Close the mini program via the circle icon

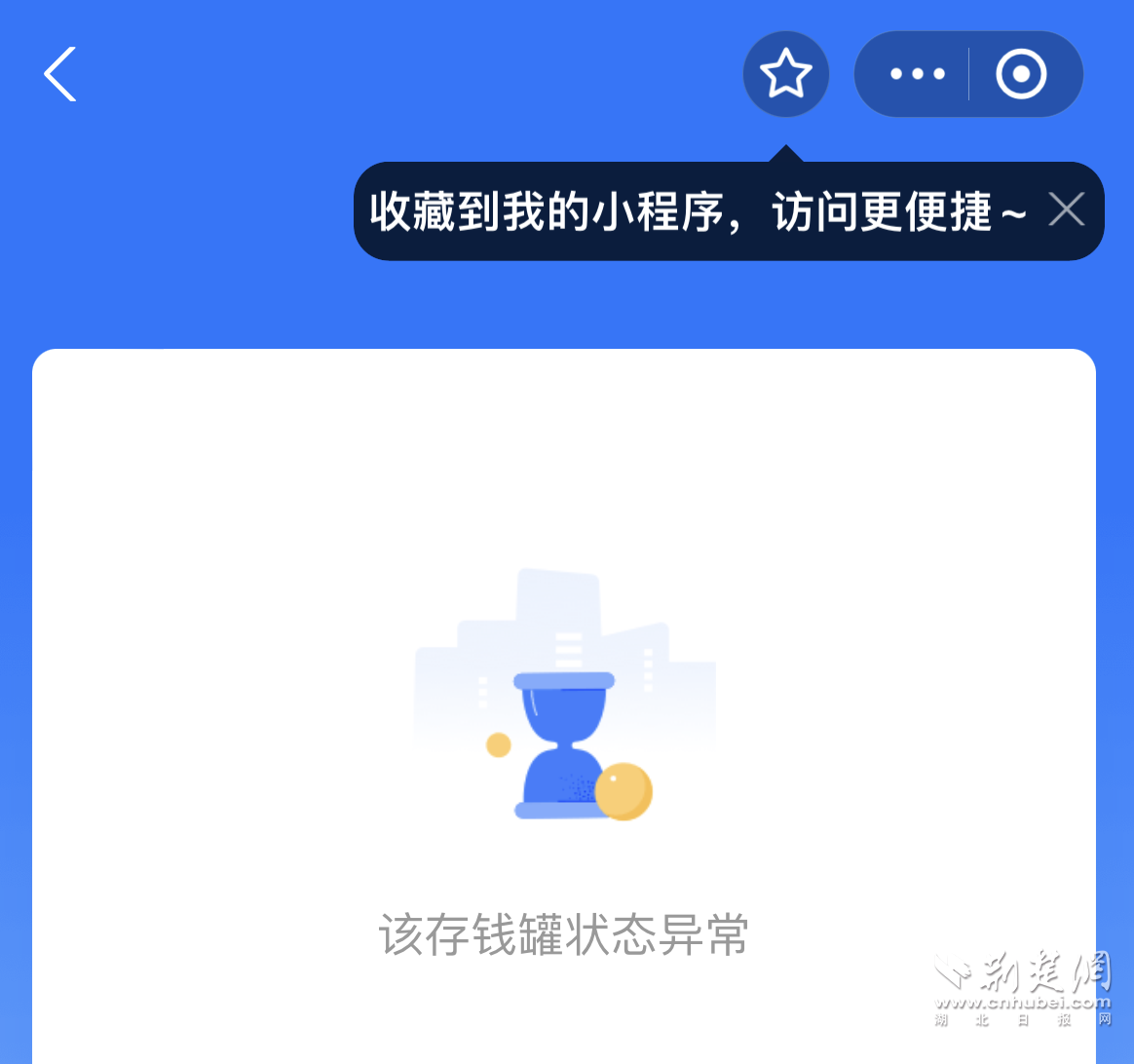1021,74
